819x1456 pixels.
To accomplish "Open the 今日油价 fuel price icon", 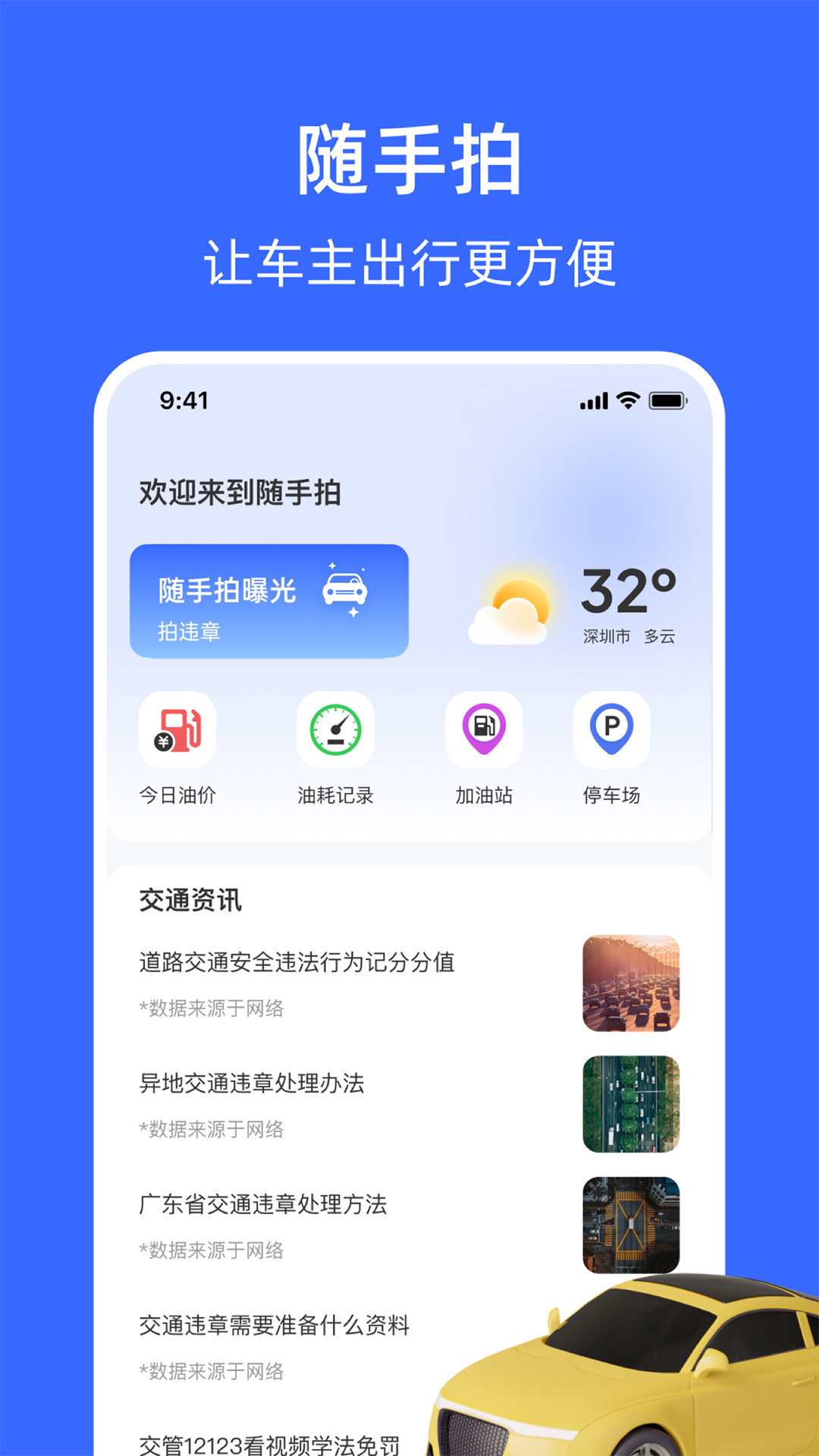I will (177, 730).
